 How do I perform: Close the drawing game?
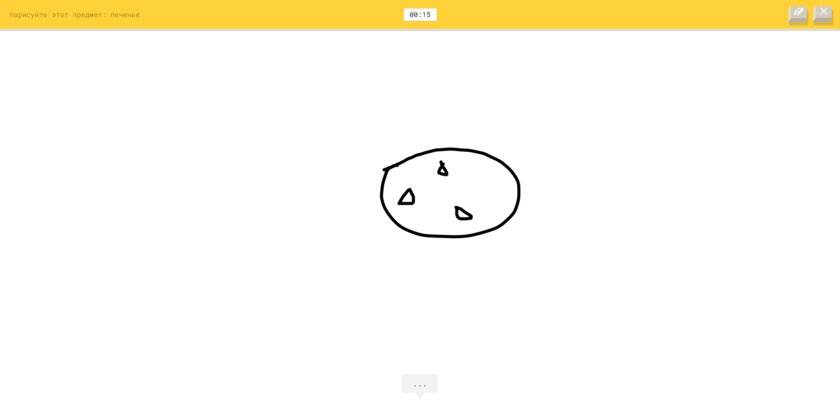(x=822, y=14)
